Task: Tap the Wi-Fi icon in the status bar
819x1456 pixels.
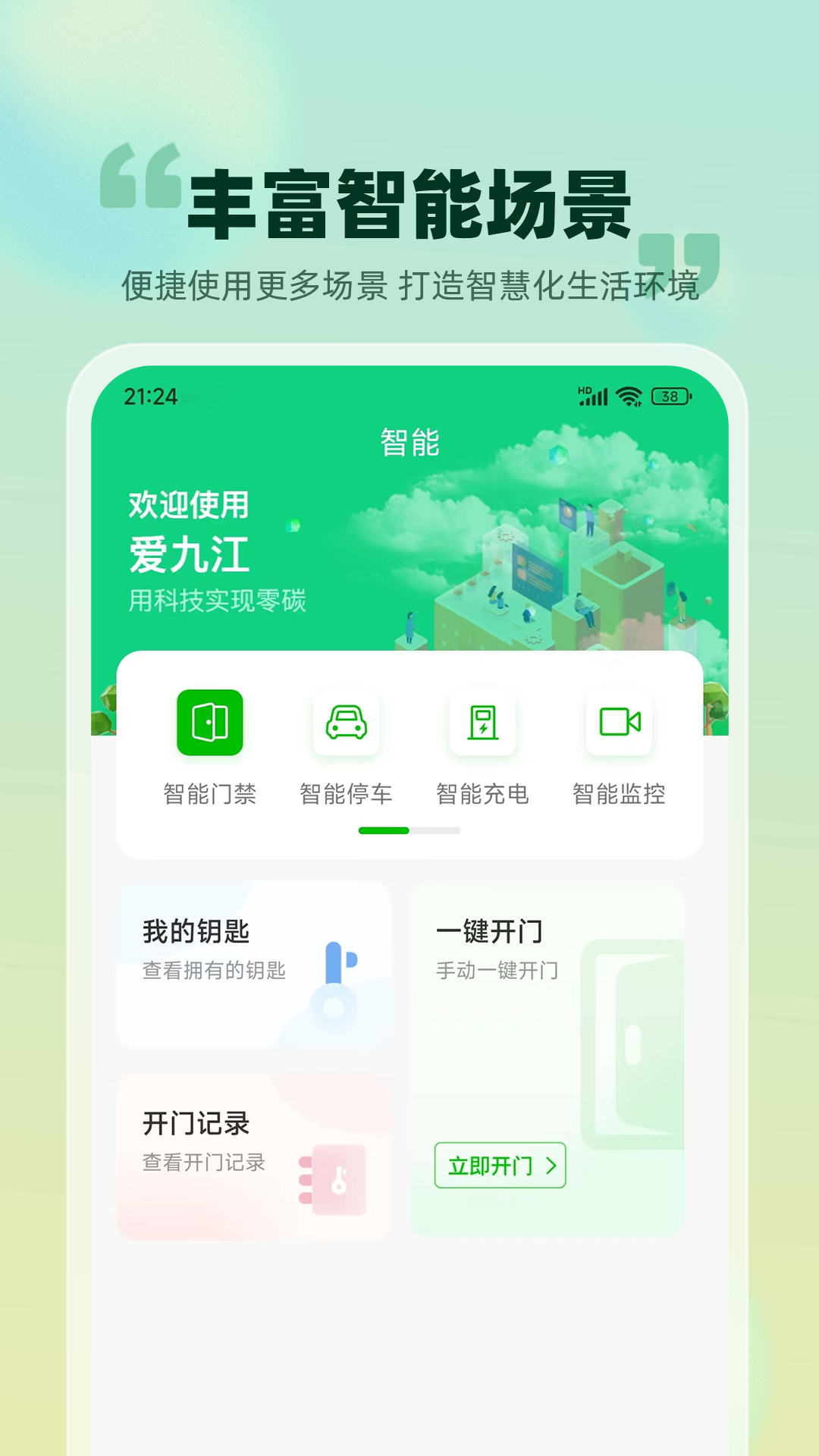Action: [x=628, y=394]
